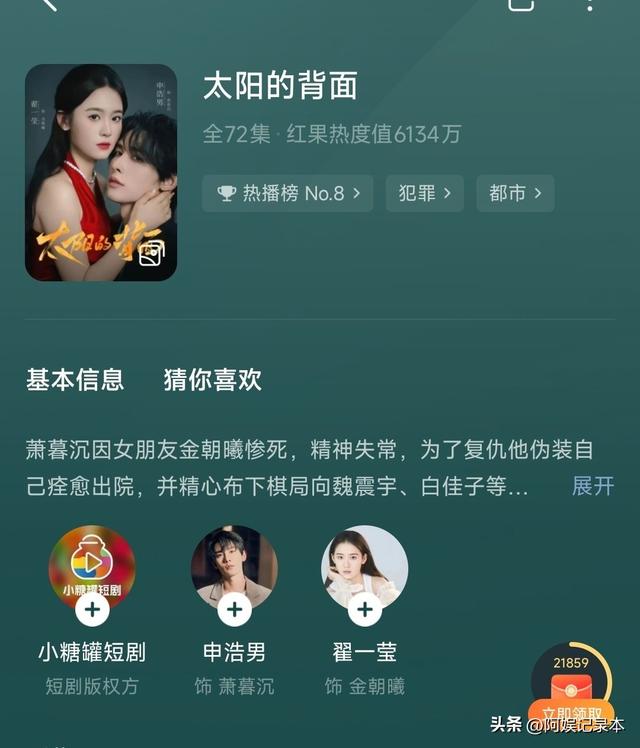Follow actress 翟一莹 via the plus button

[364, 608]
